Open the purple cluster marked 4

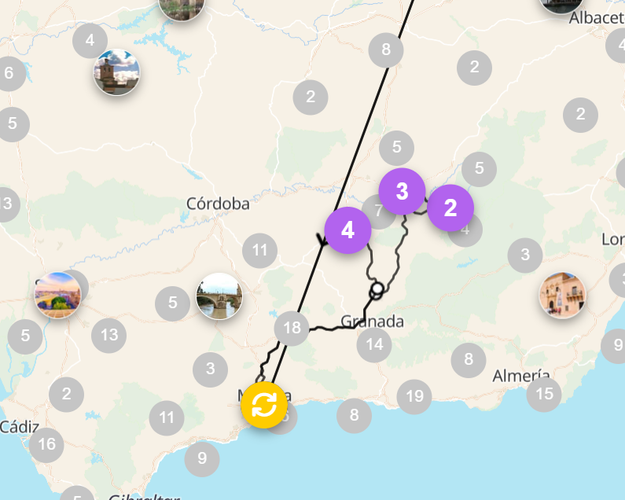tap(348, 230)
